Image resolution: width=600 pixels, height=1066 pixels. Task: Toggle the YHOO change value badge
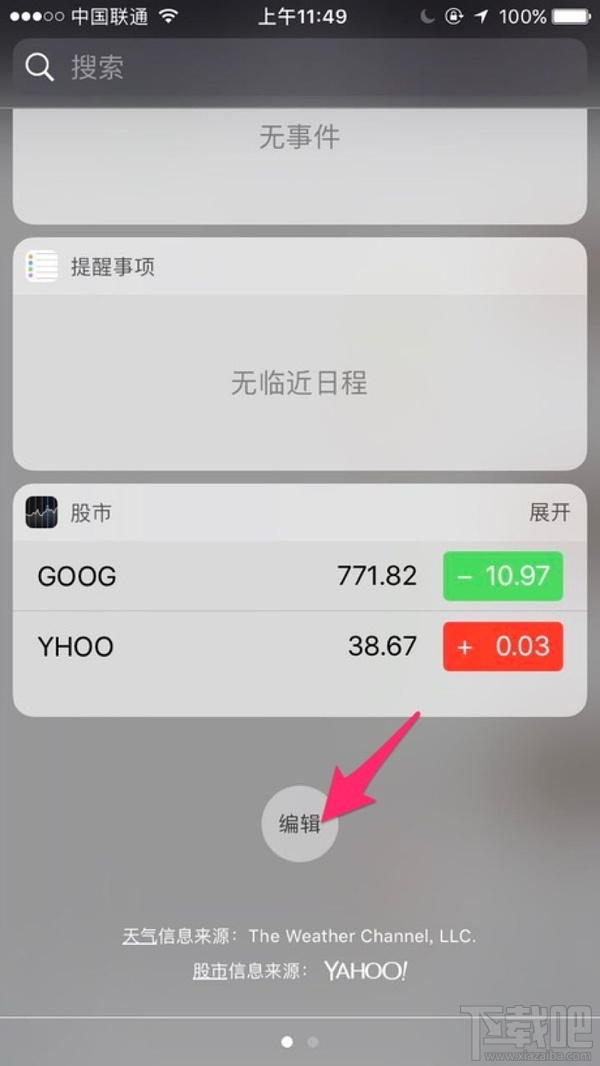coord(503,646)
